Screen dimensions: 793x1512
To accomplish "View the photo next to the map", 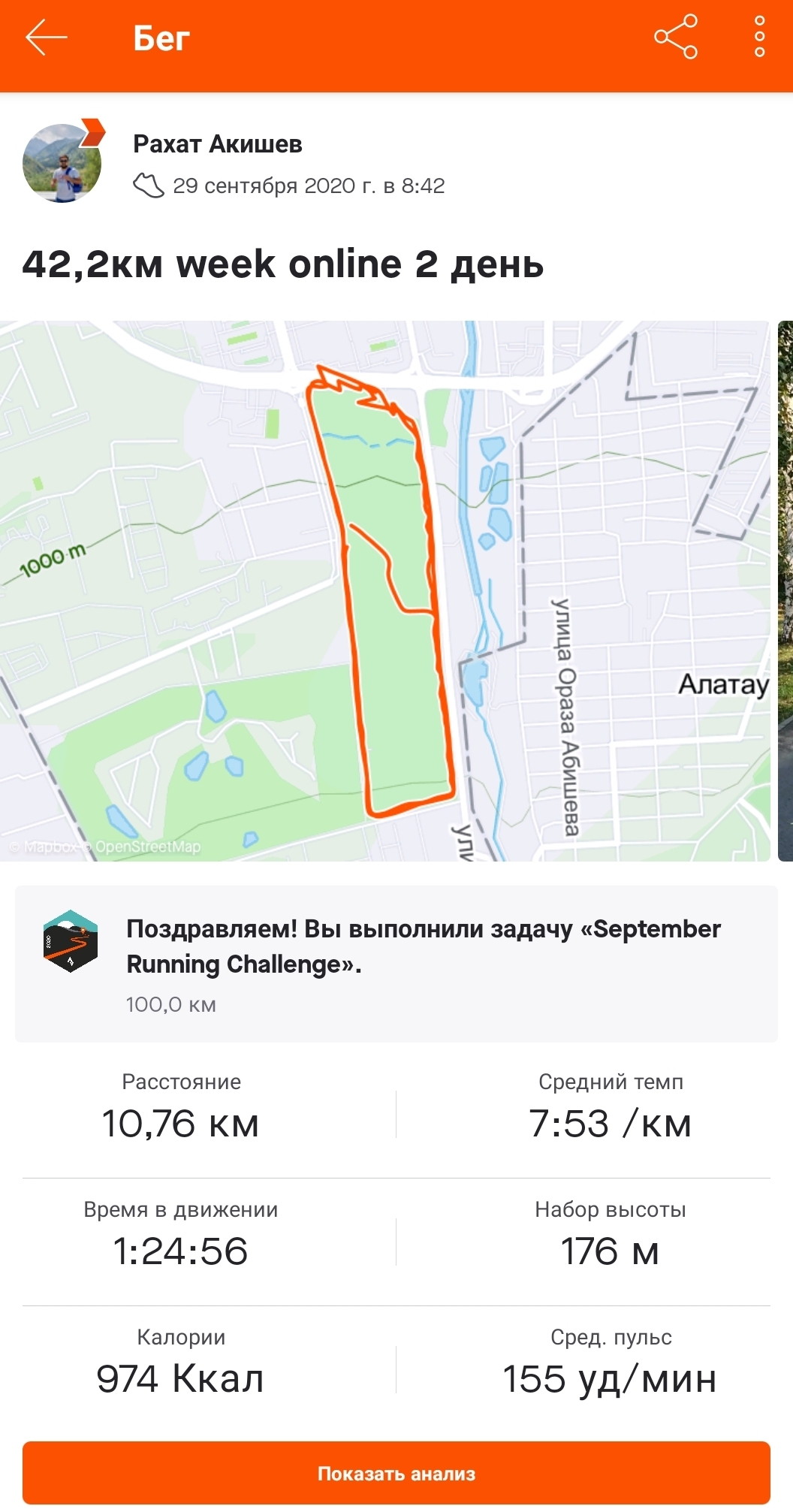I will pos(785,590).
